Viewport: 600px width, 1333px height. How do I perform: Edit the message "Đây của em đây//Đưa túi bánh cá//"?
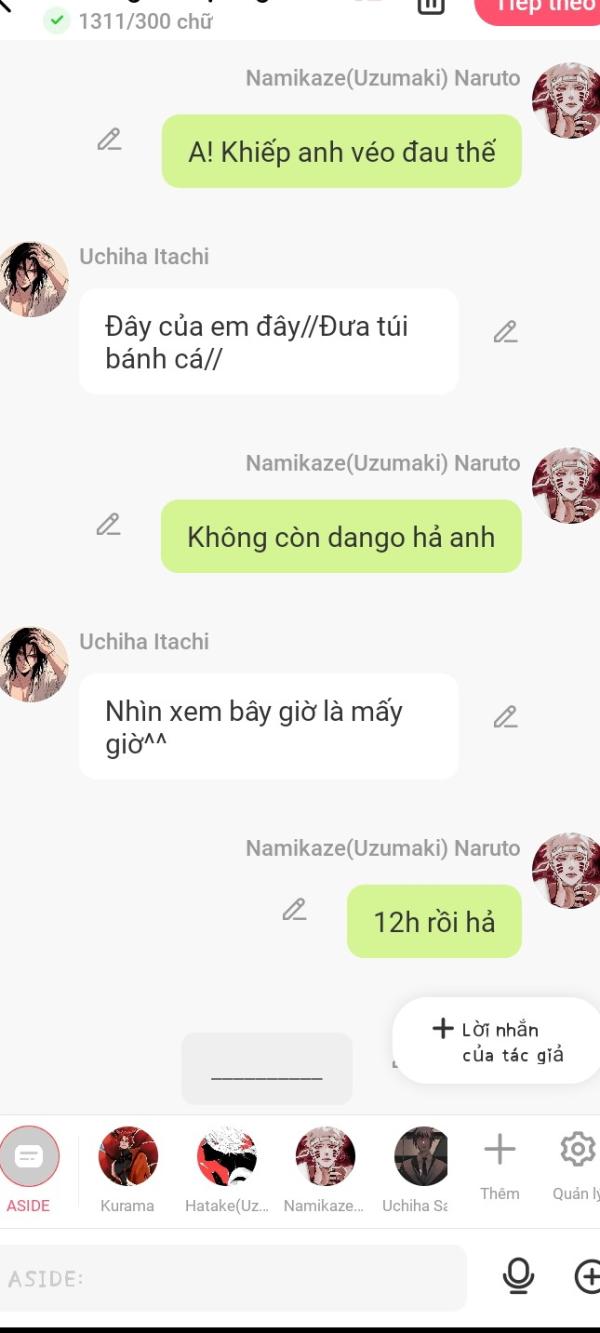[x=506, y=332]
